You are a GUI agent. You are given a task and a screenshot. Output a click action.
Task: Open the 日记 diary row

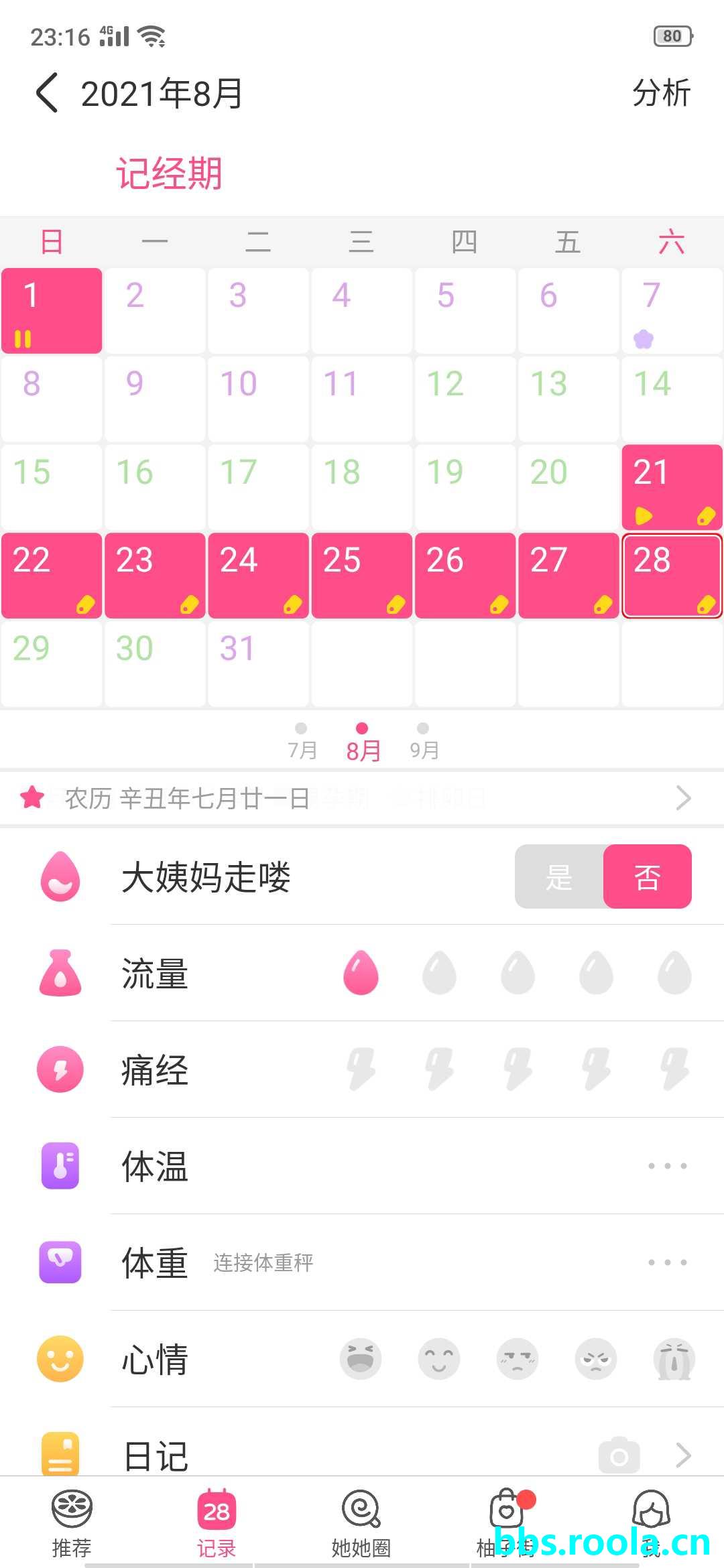click(362, 1455)
